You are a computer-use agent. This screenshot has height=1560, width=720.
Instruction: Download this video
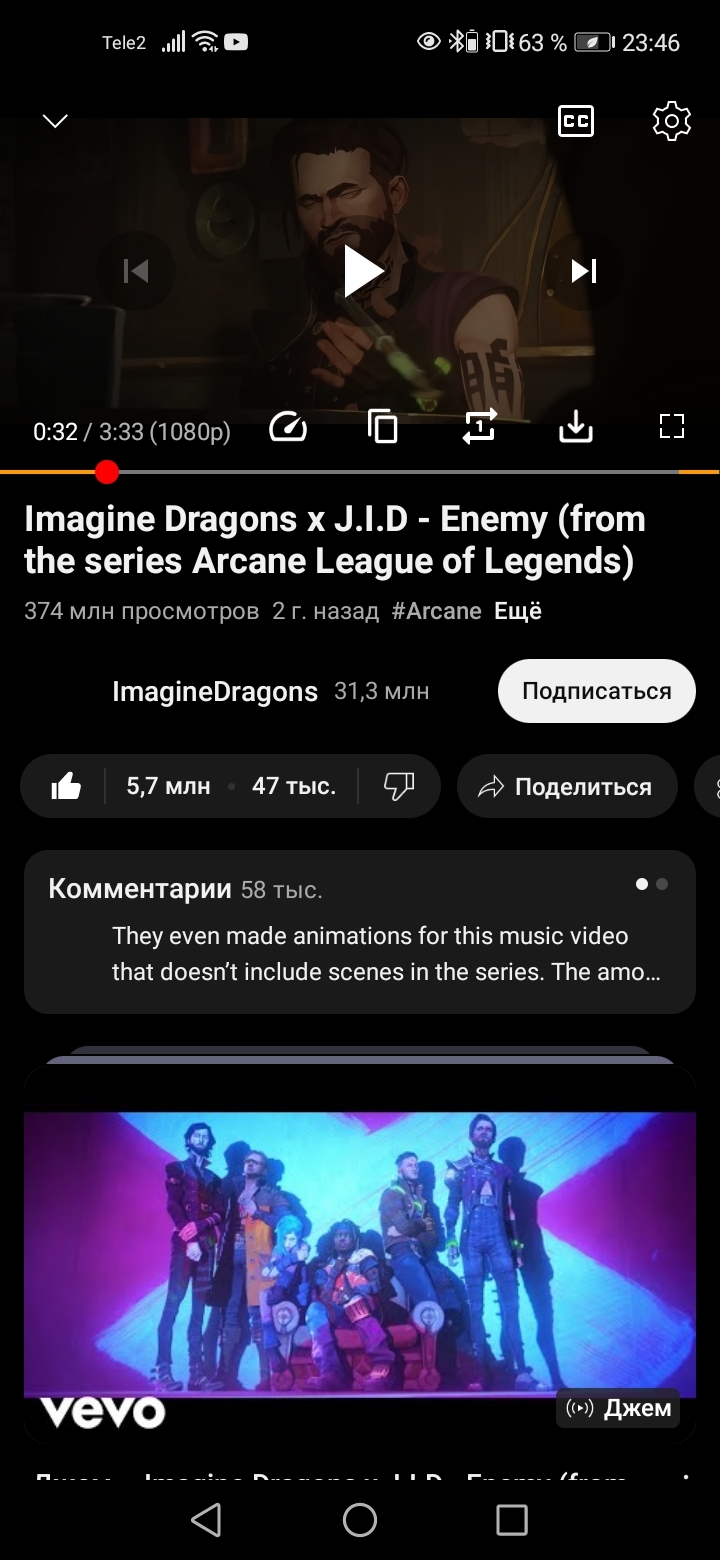[x=575, y=428]
